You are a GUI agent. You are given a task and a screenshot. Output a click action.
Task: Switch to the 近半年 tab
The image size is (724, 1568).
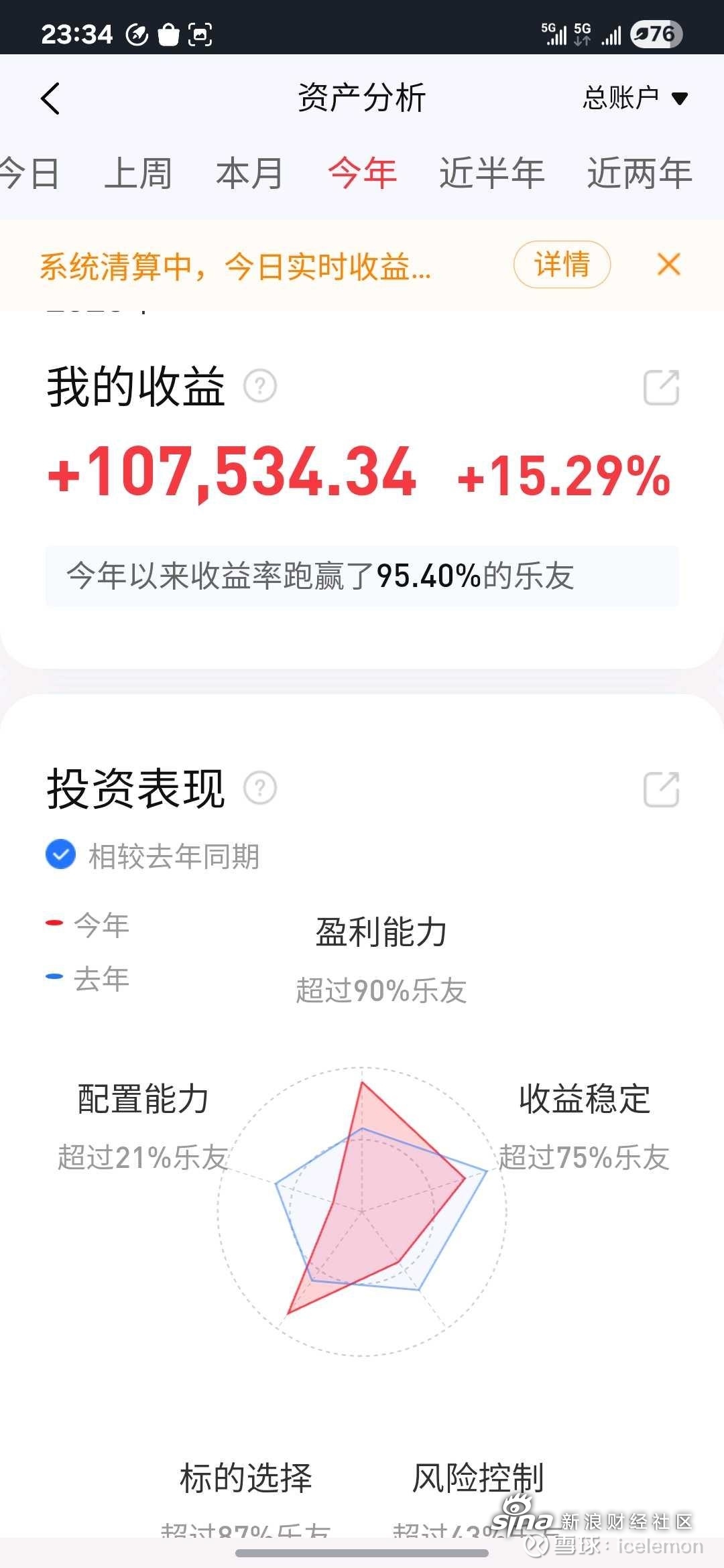point(491,173)
